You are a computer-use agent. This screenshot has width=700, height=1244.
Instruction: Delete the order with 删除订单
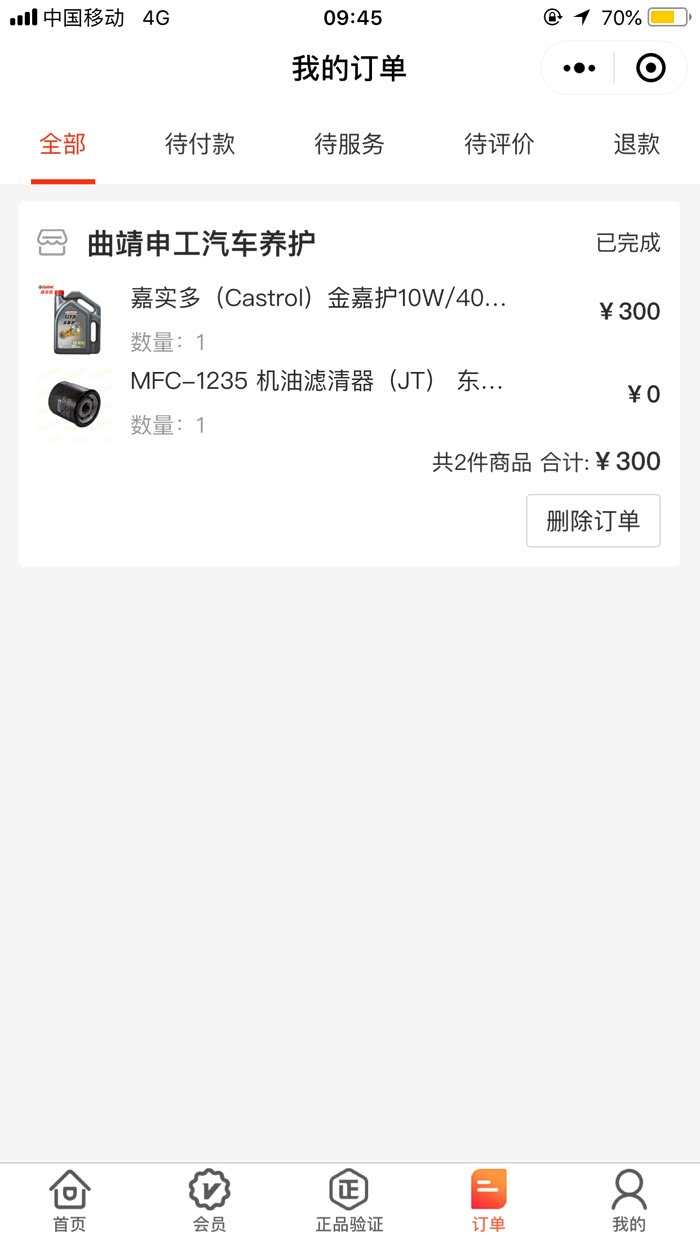pyautogui.click(x=593, y=520)
